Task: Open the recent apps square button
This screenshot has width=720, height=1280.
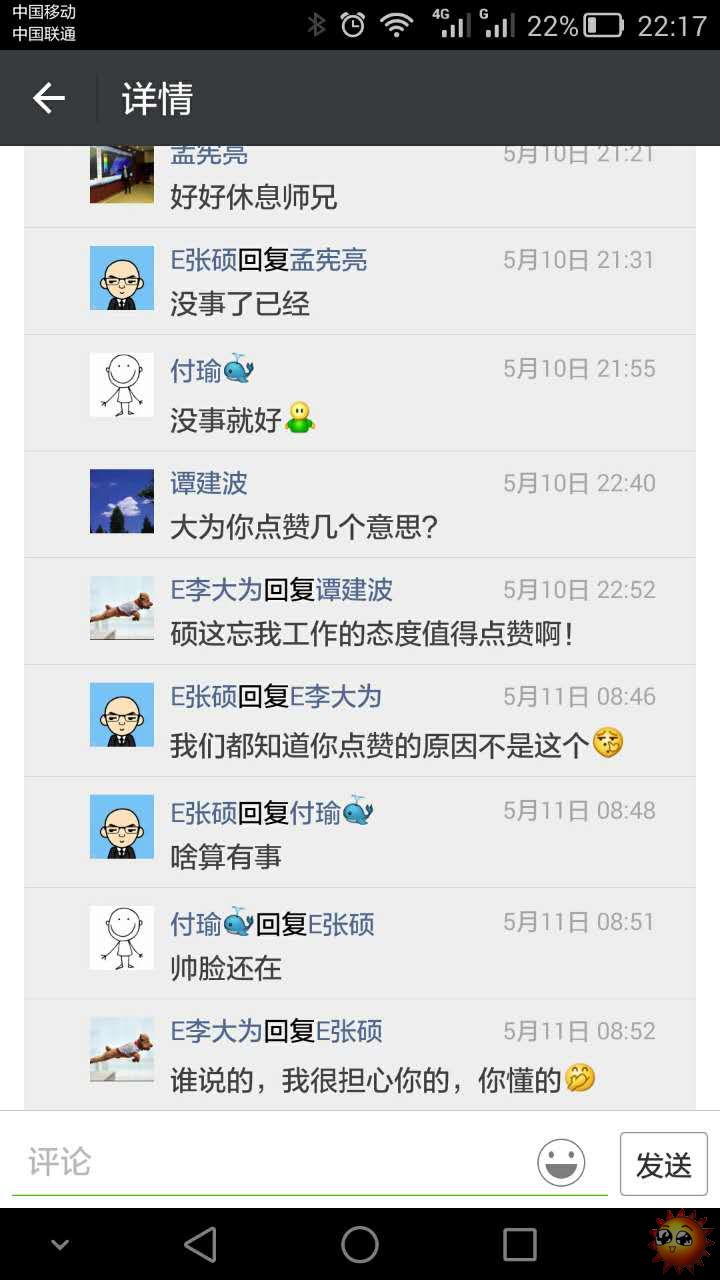Action: (x=519, y=1245)
